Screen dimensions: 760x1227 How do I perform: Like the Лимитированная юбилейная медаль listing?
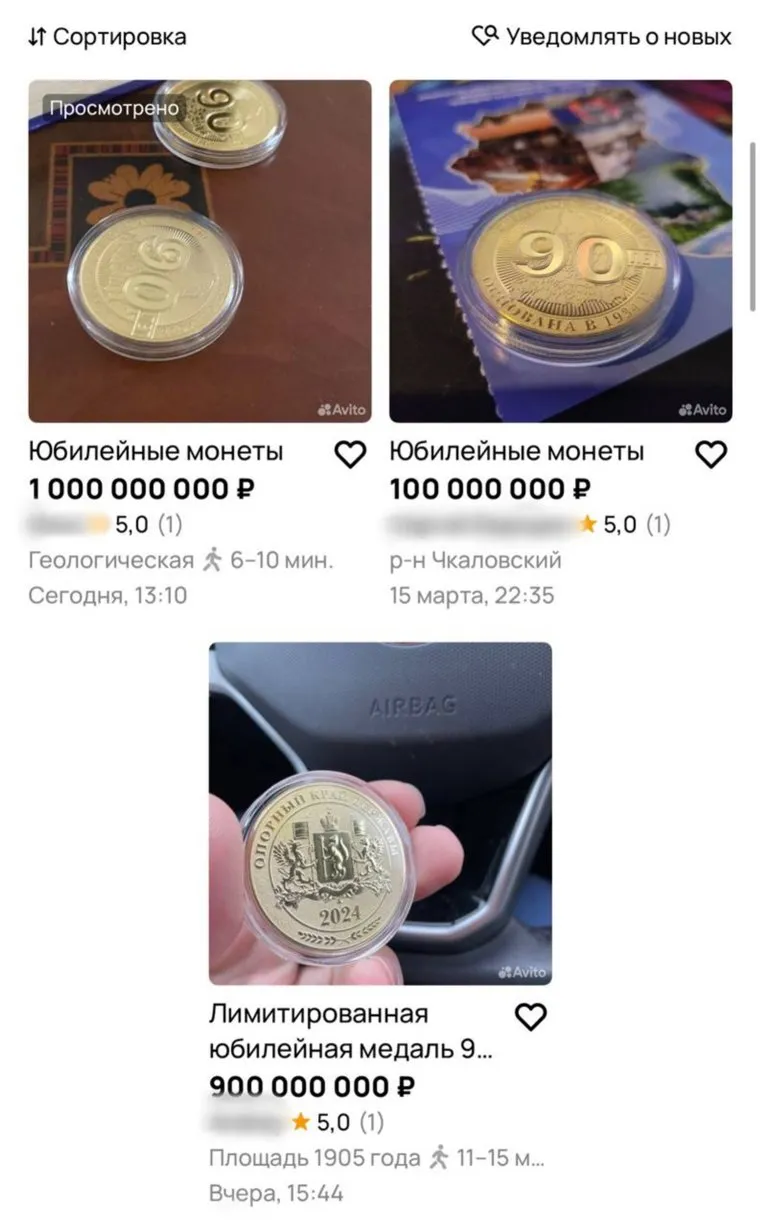(x=531, y=1017)
